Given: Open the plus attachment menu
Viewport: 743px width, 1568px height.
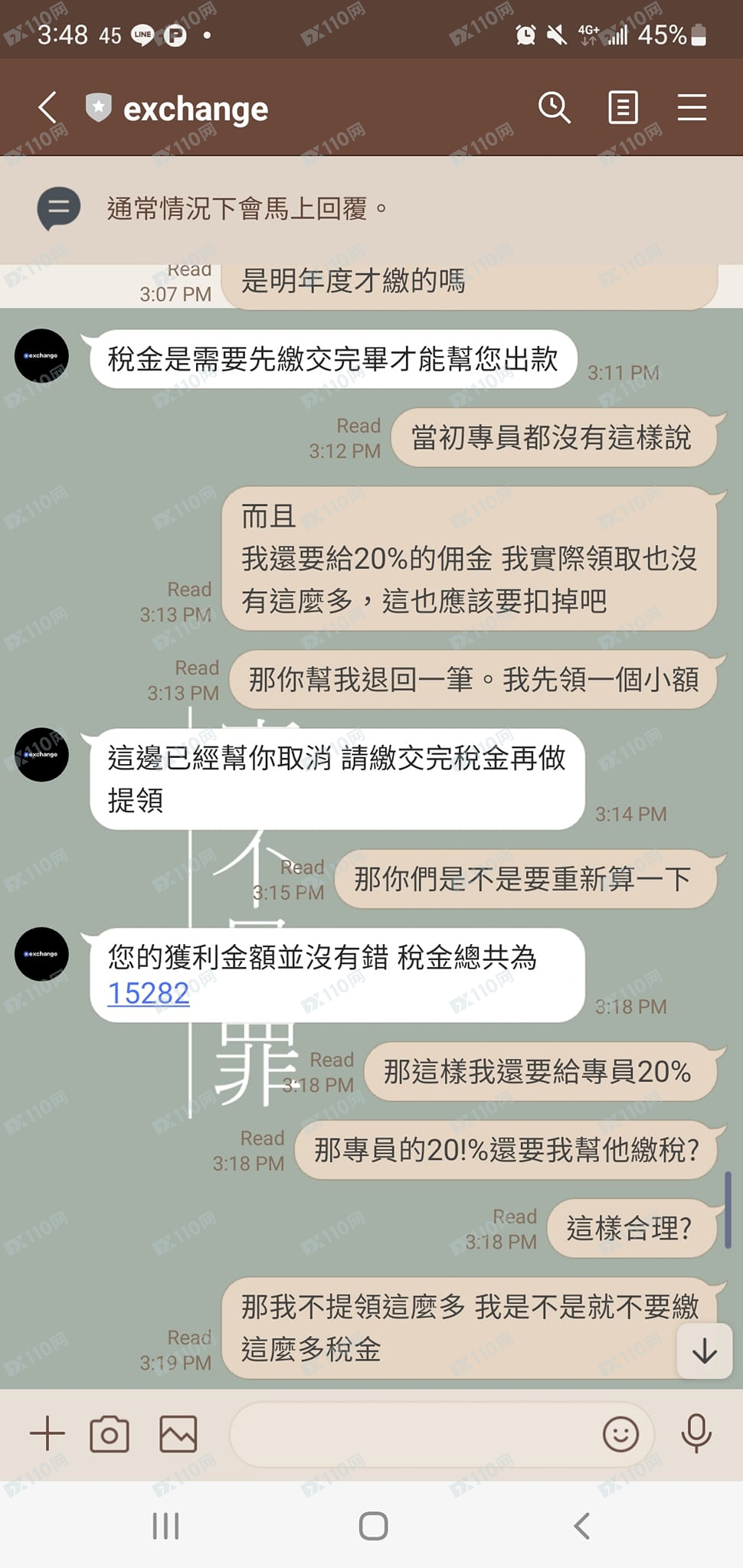Looking at the screenshot, I should point(47,1433).
